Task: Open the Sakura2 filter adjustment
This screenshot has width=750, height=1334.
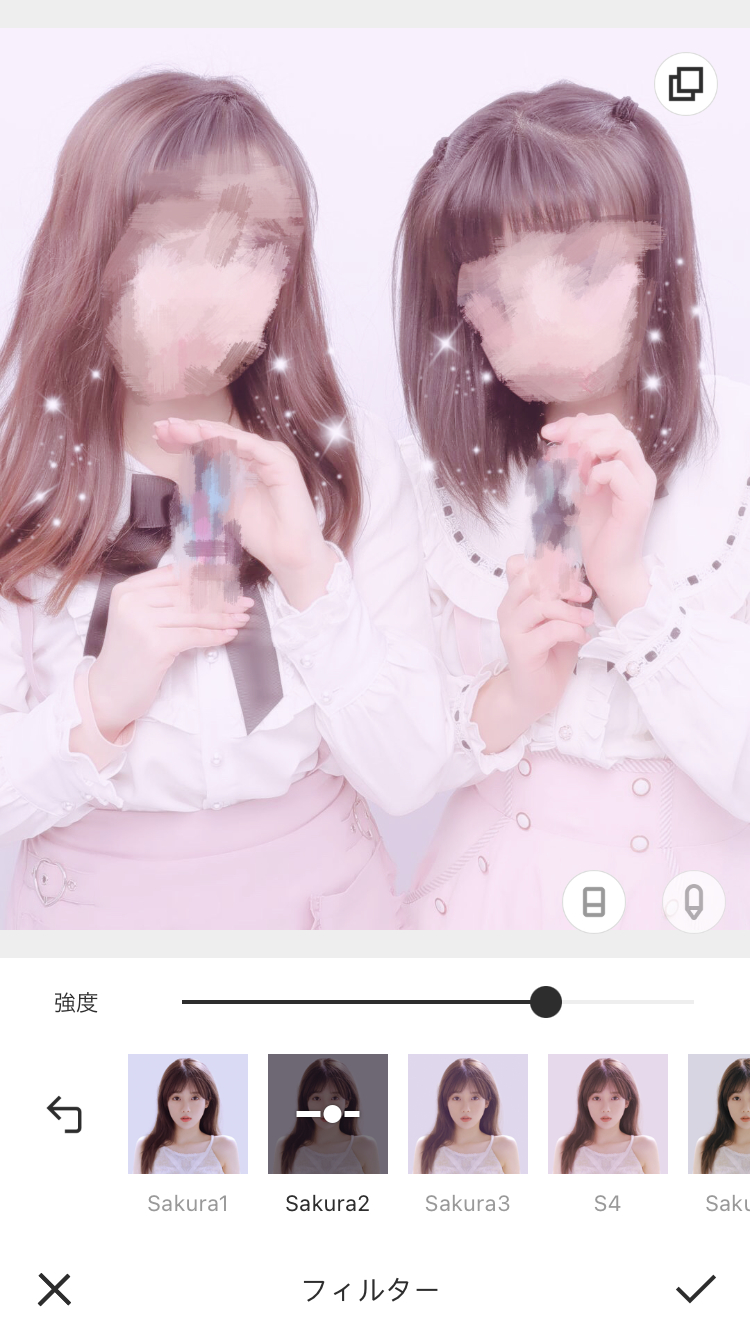Action: pos(328,1114)
